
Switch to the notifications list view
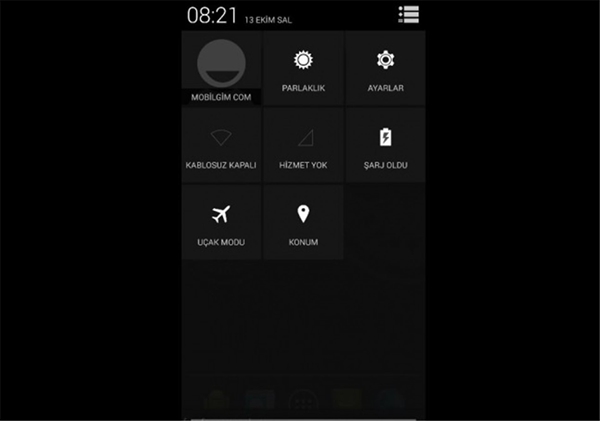[408, 14]
